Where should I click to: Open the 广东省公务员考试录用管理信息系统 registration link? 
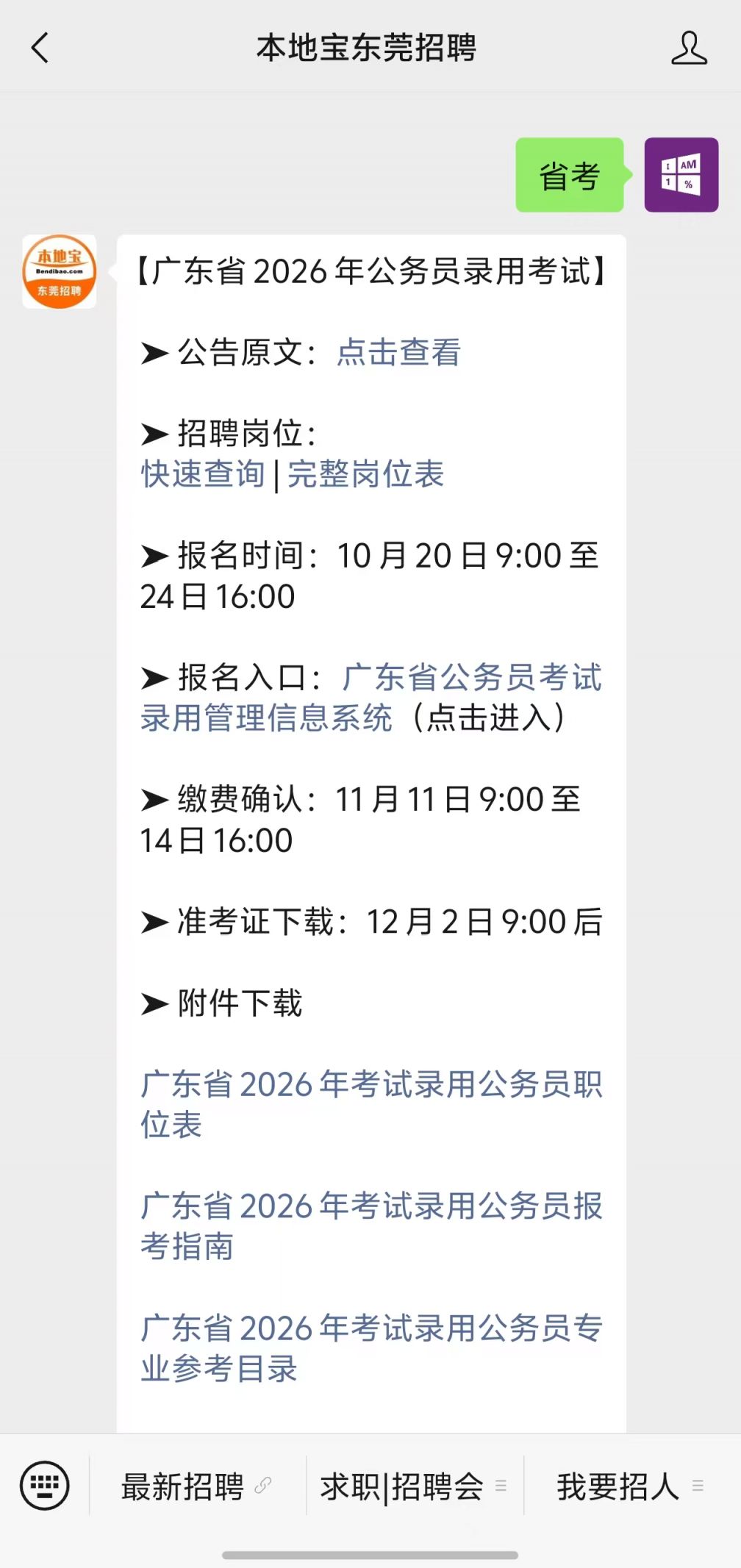[371, 698]
